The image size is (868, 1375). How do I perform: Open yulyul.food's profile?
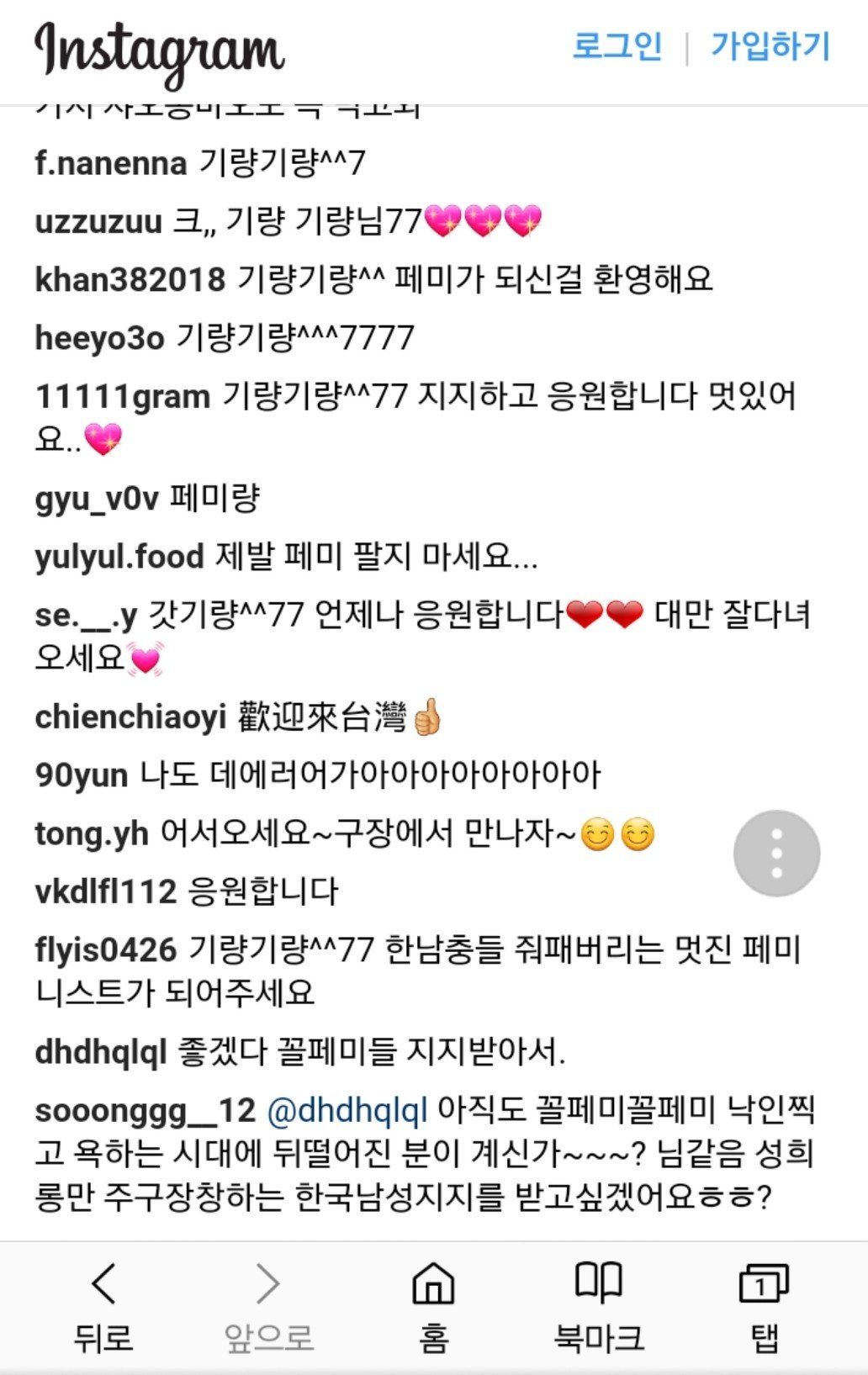119,557
